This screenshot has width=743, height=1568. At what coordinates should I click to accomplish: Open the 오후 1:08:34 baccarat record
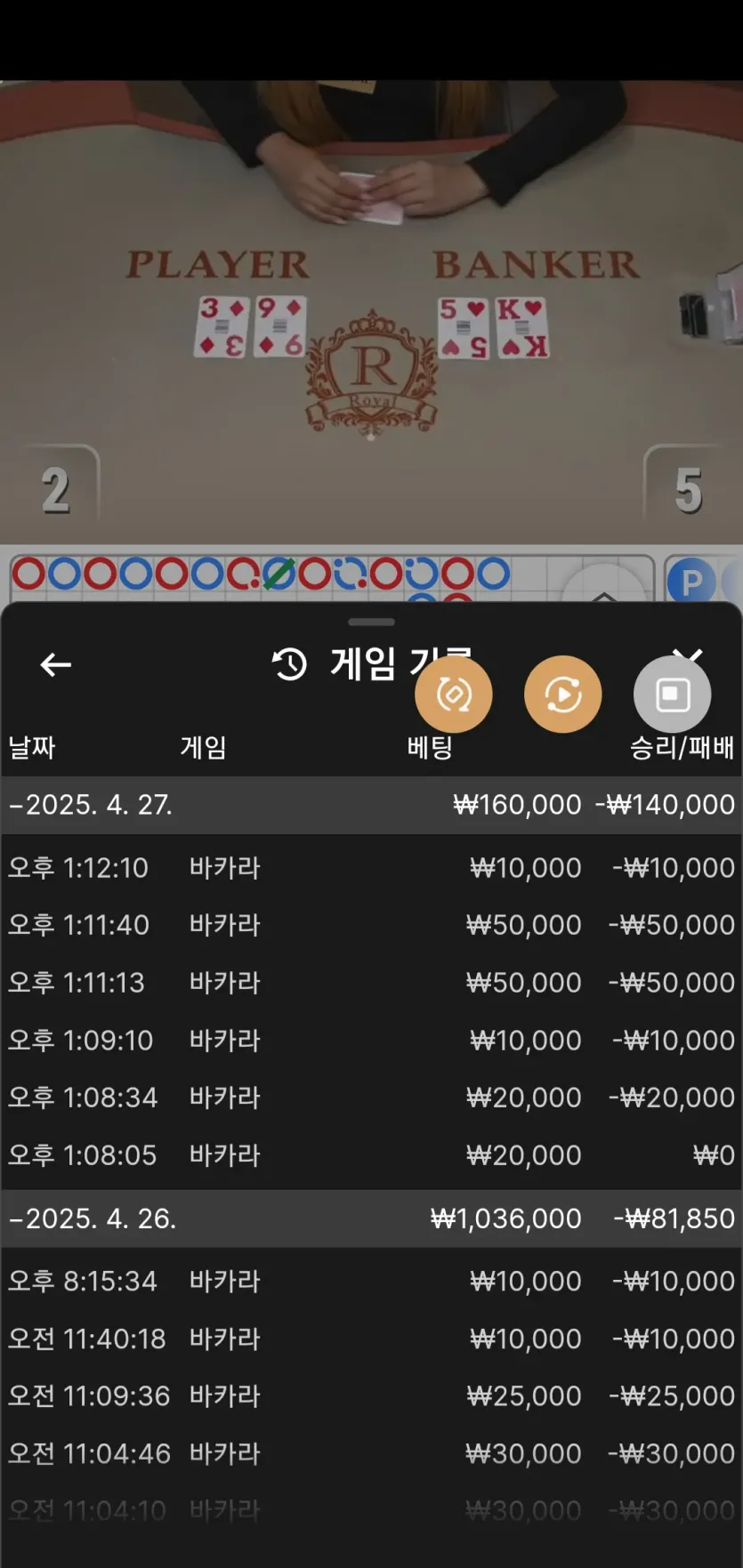(x=371, y=1098)
